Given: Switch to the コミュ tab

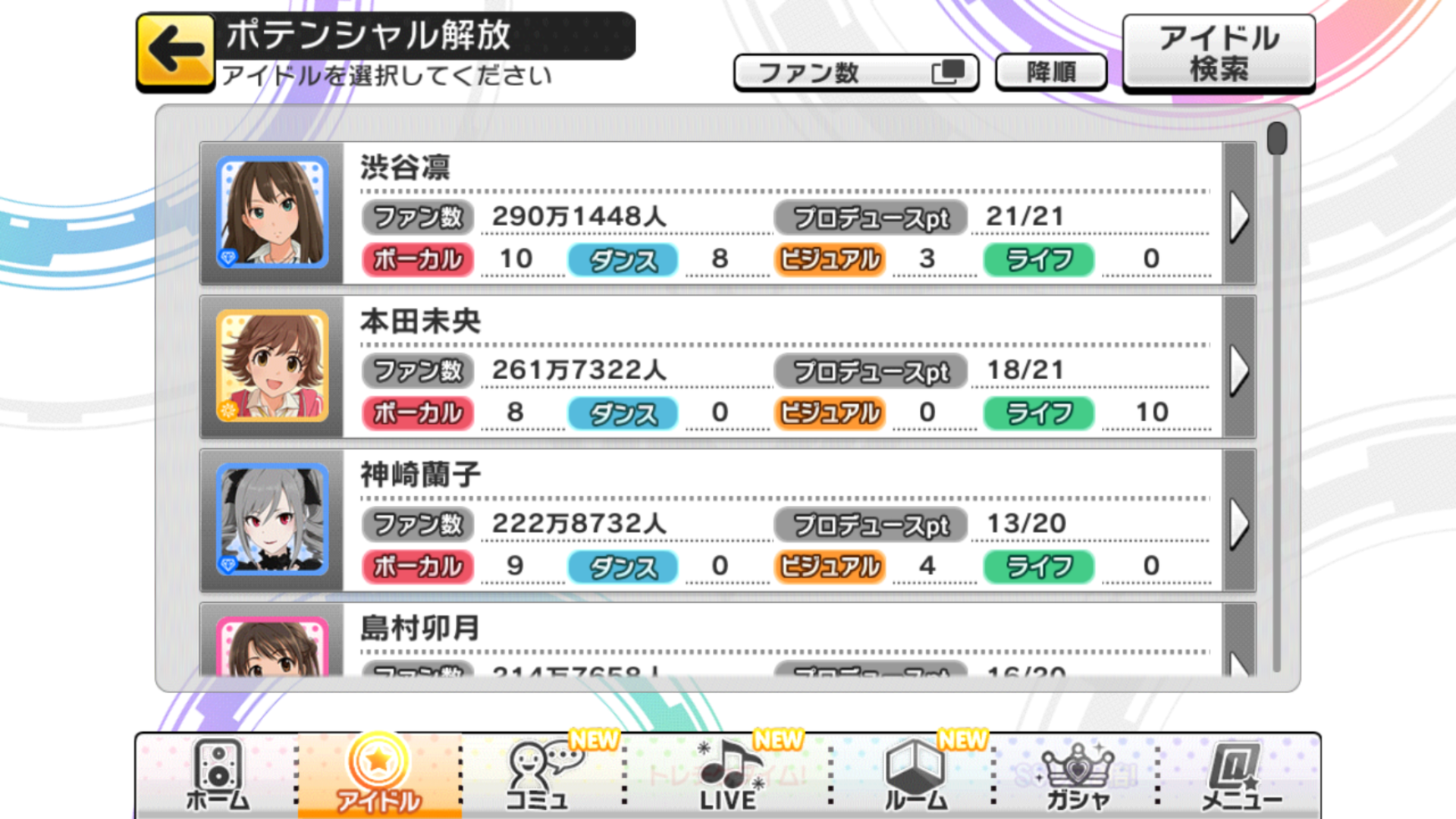Looking at the screenshot, I should (x=538, y=775).
